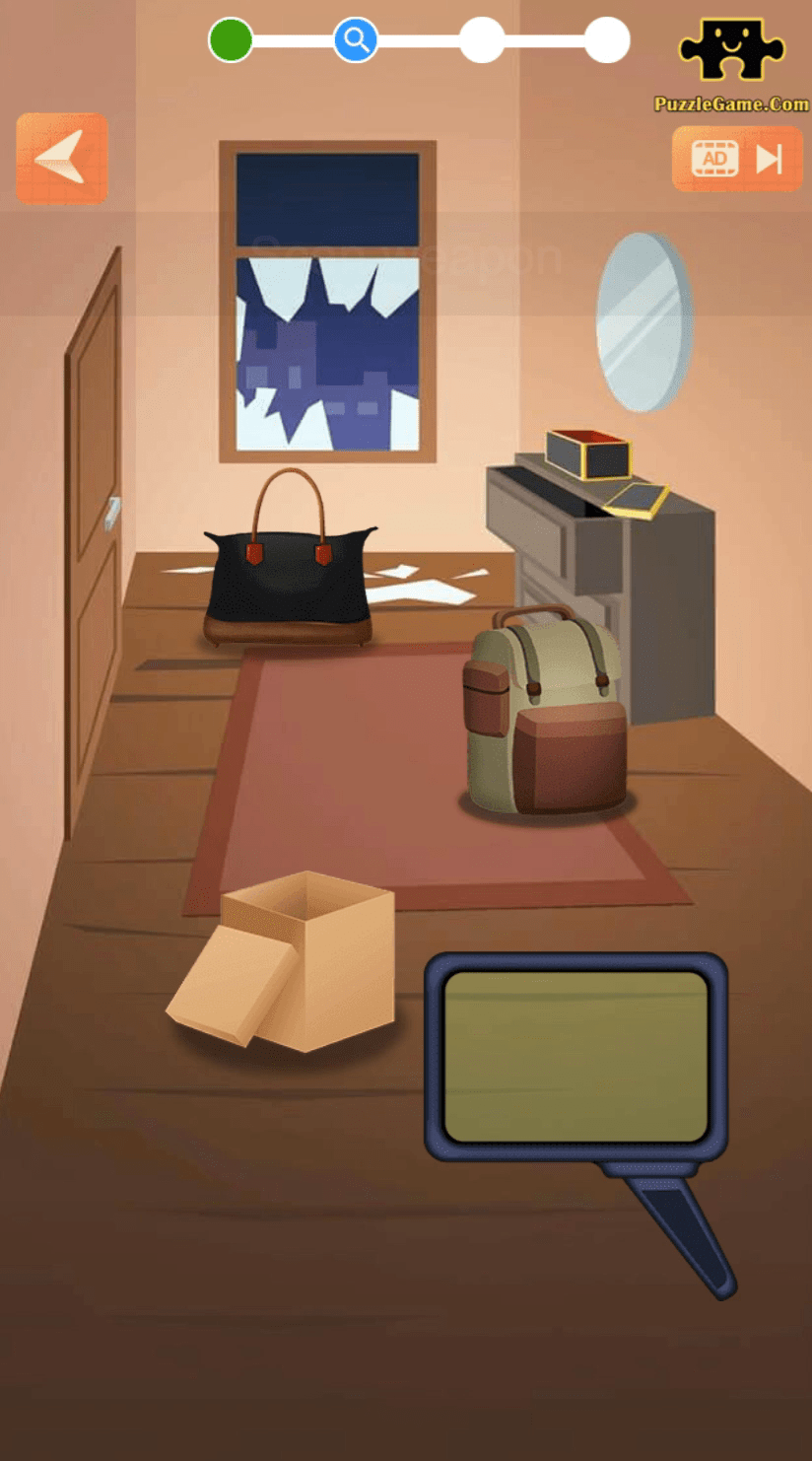The image size is (812, 1461).
Task: Tap the small box on the dresser
Action: [x=587, y=453]
